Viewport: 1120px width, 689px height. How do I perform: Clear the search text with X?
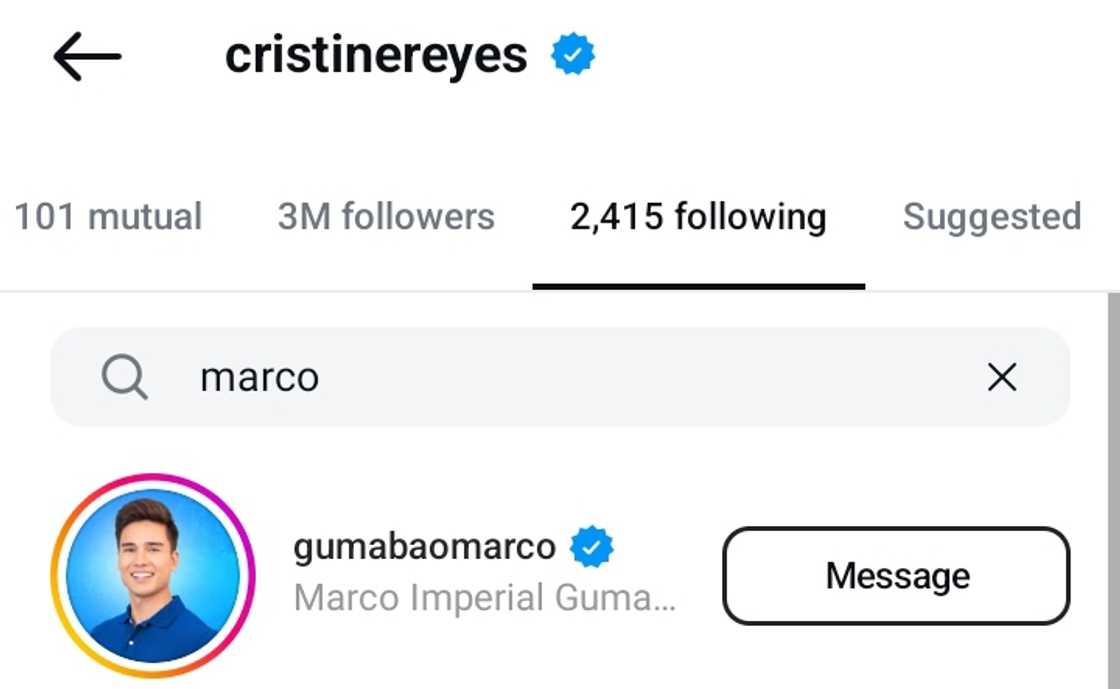pos(1001,377)
